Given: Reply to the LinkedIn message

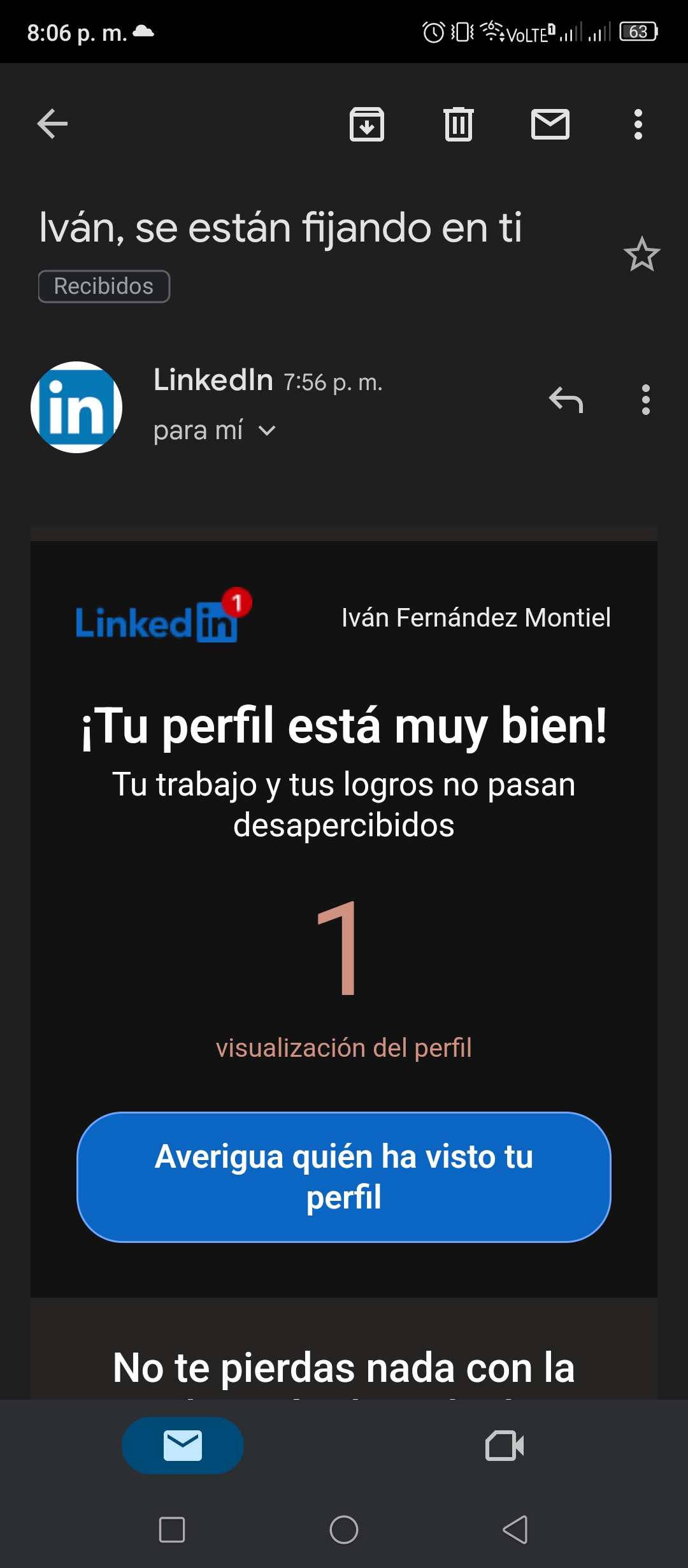Looking at the screenshot, I should (x=566, y=400).
